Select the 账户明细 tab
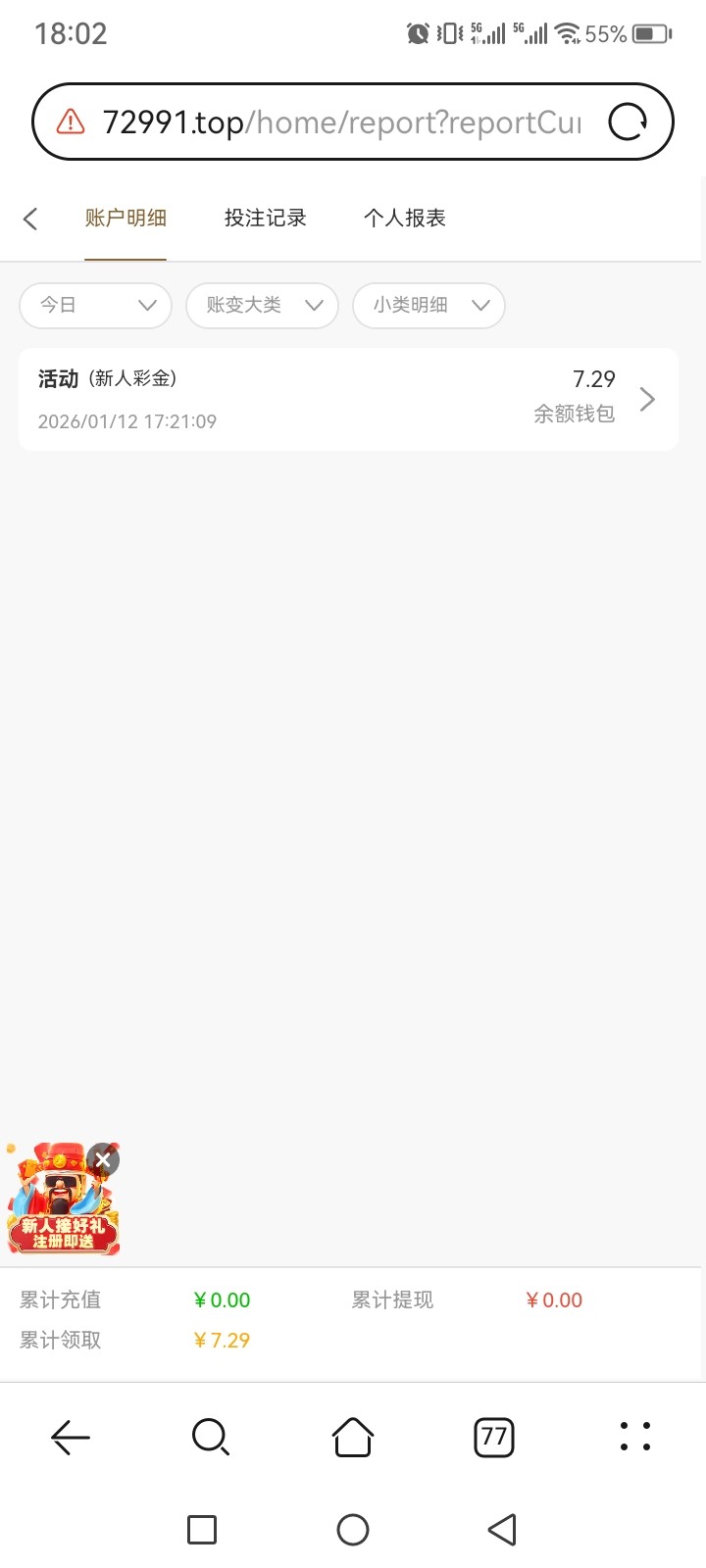Image resolution: width=706 pixels, height=1568 pixels. pyautogui.click(x=126, y=219)
